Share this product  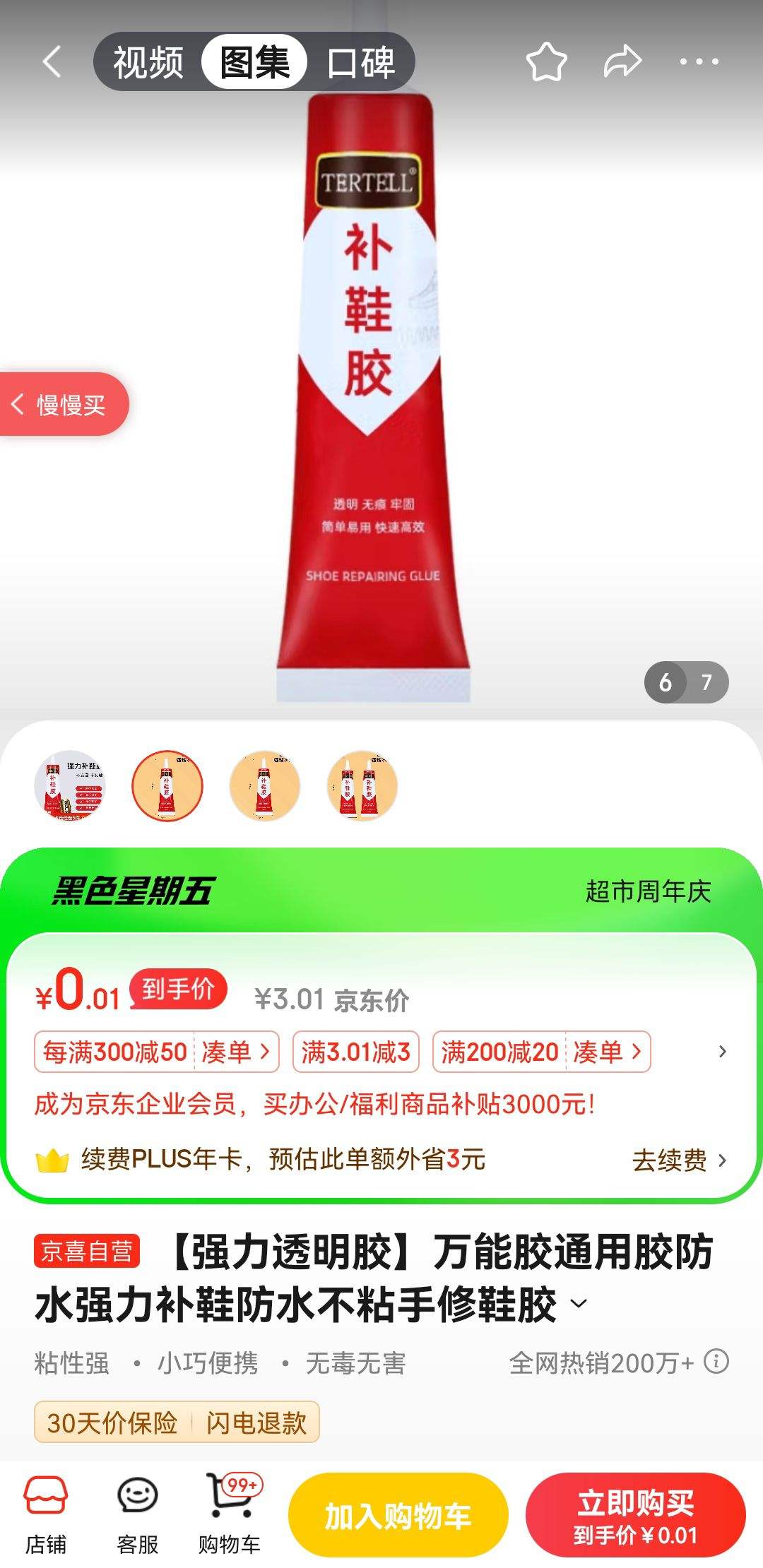point(622,62)
